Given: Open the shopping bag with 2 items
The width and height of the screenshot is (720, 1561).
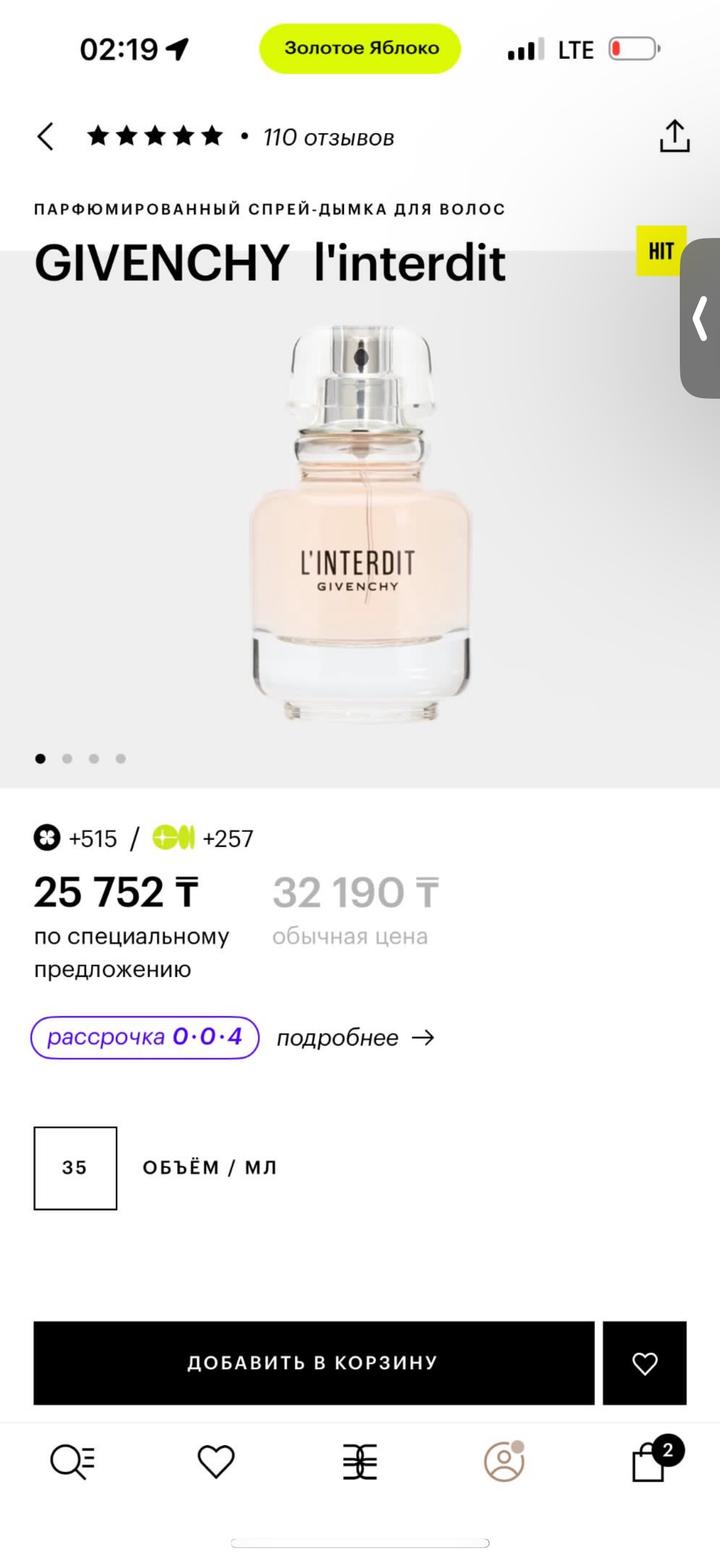Looking at the screenshot, I should click(x=650, y=1462).
